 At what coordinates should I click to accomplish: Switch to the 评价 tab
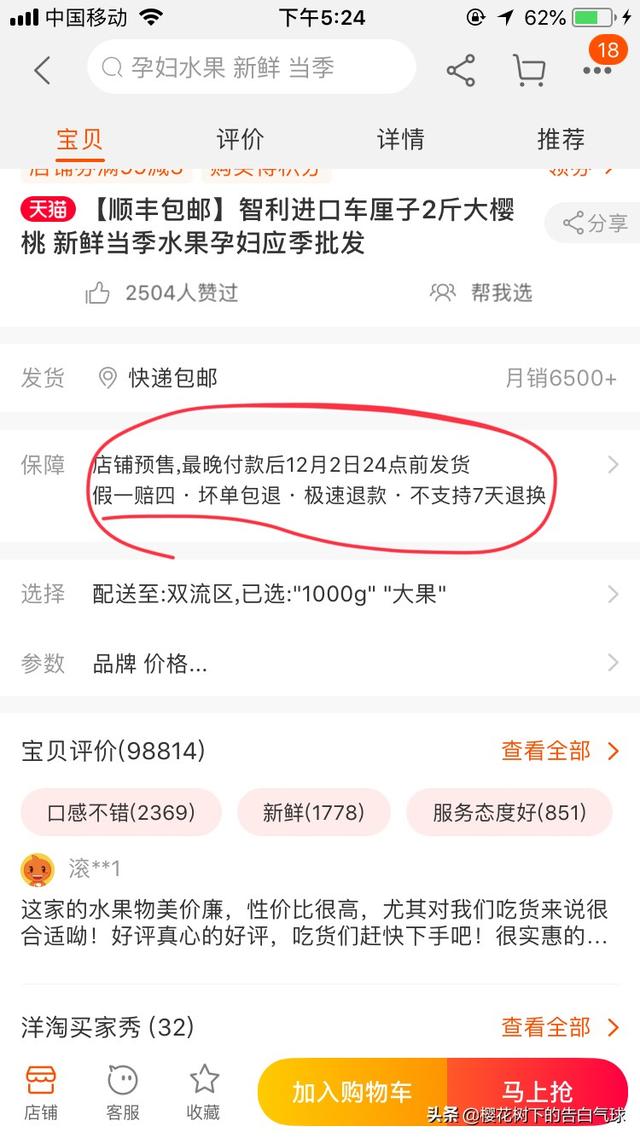coord(240,139)
